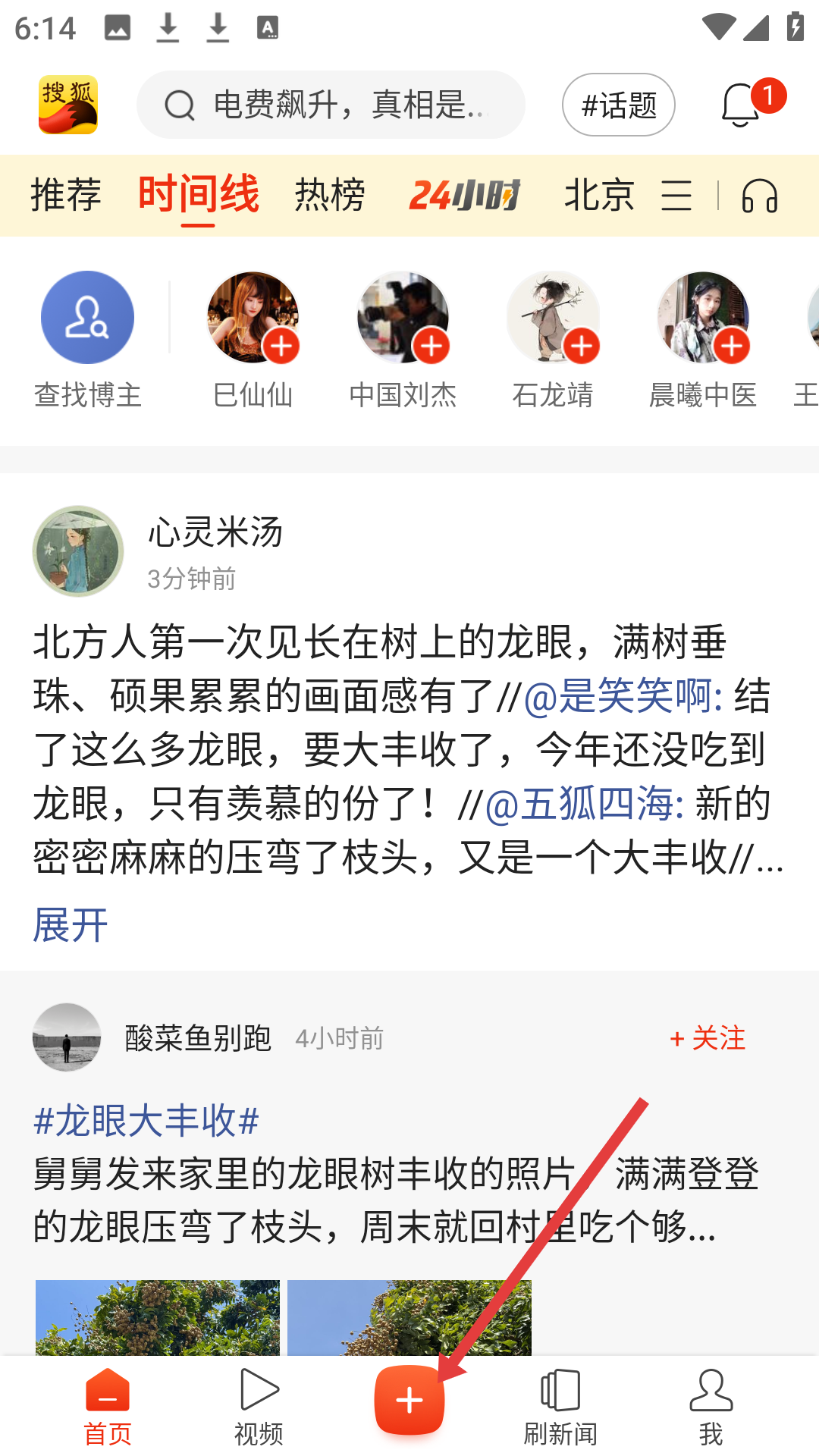Switch to the 热榜 tab

pyautogui.click(x=330, y=195)
